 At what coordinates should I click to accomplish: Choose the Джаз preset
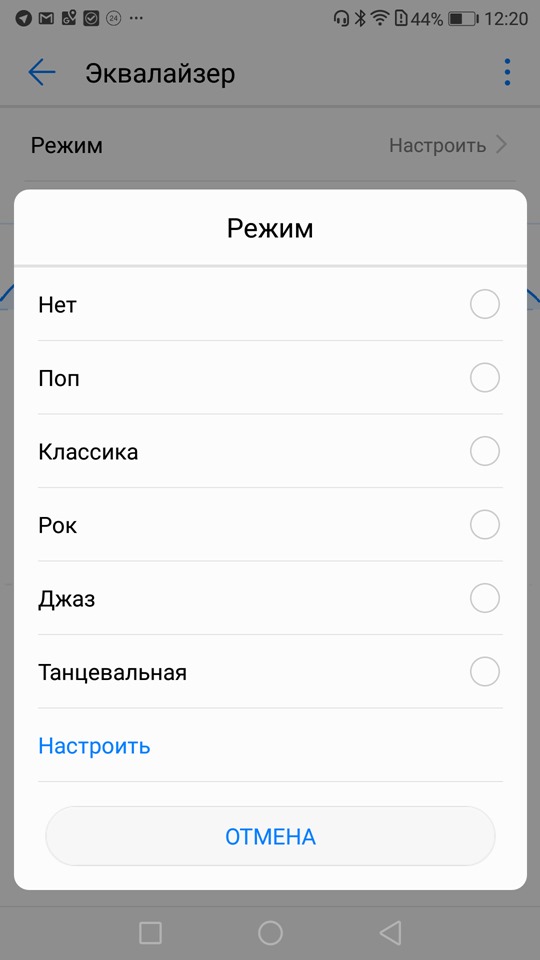point(270,598)
